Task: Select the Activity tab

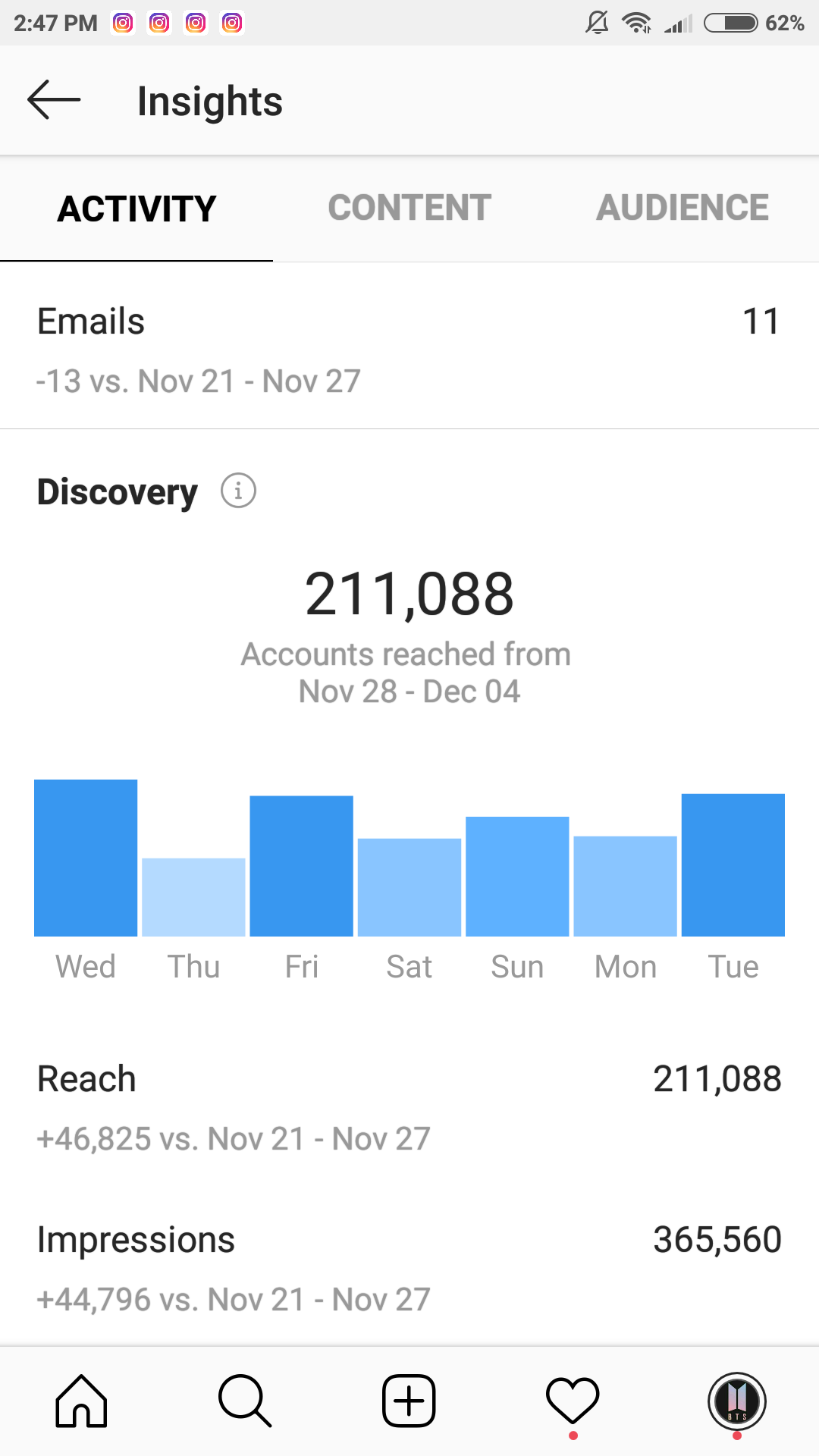Action: [x=136, y=208]
